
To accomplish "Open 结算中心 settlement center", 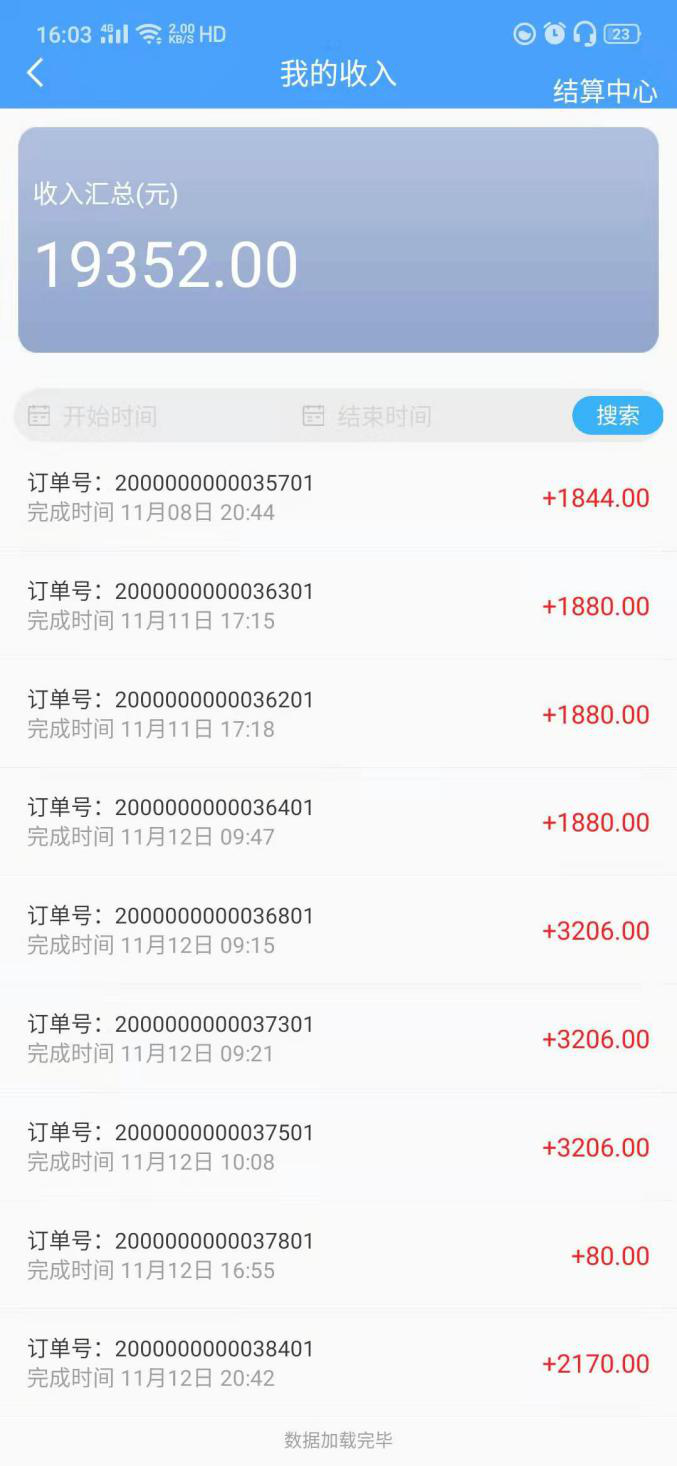I will click(604, 91).
